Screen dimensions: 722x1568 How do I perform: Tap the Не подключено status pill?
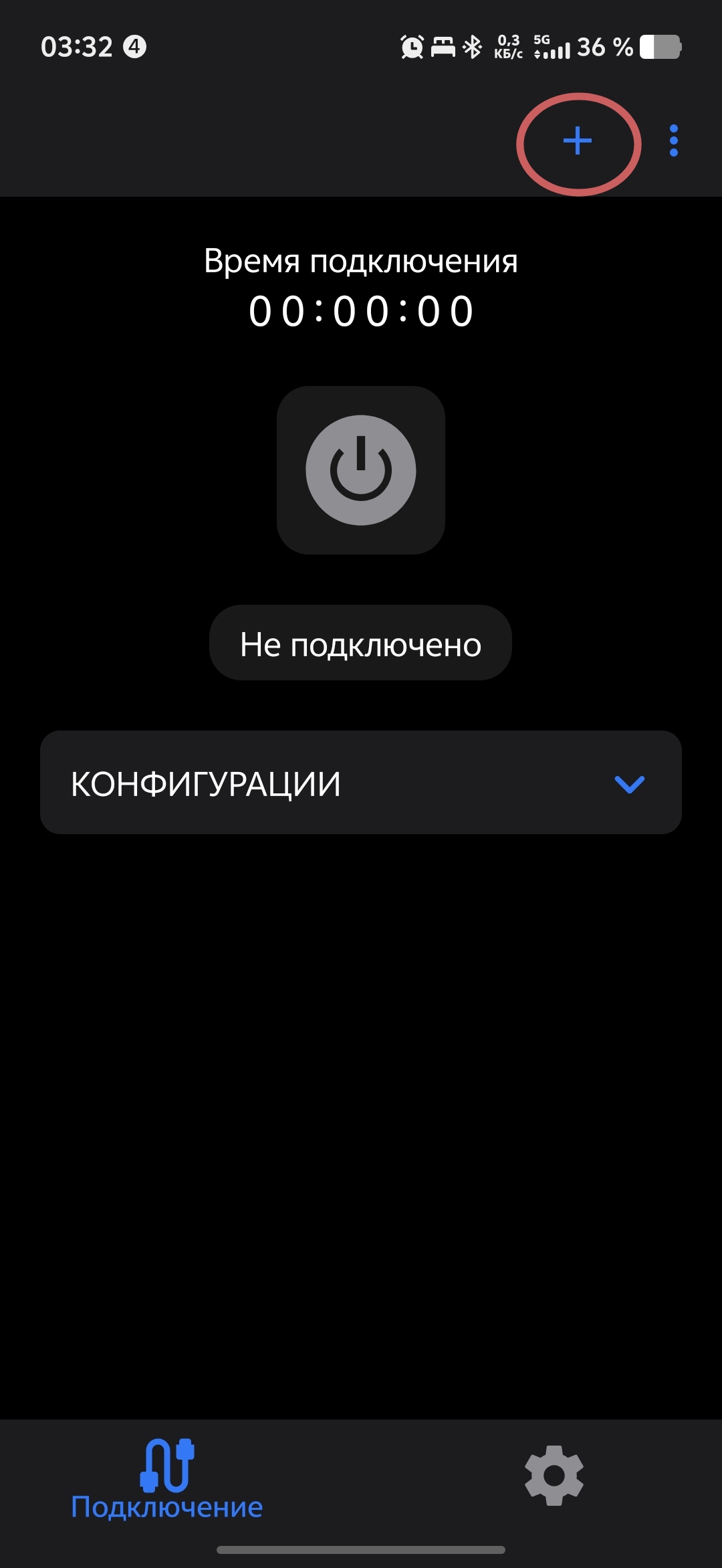coord(360,643)
